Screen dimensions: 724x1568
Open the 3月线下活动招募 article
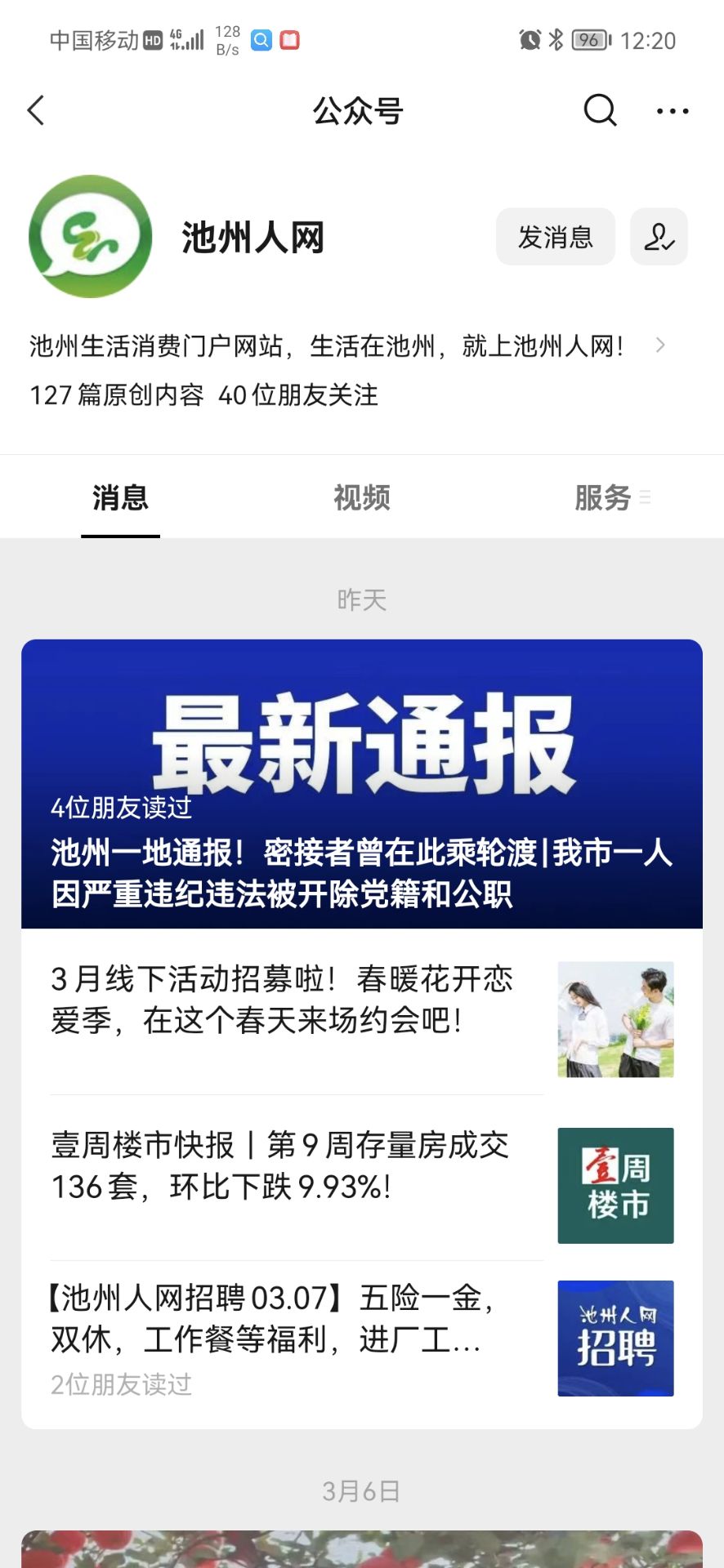(282, 1000)
